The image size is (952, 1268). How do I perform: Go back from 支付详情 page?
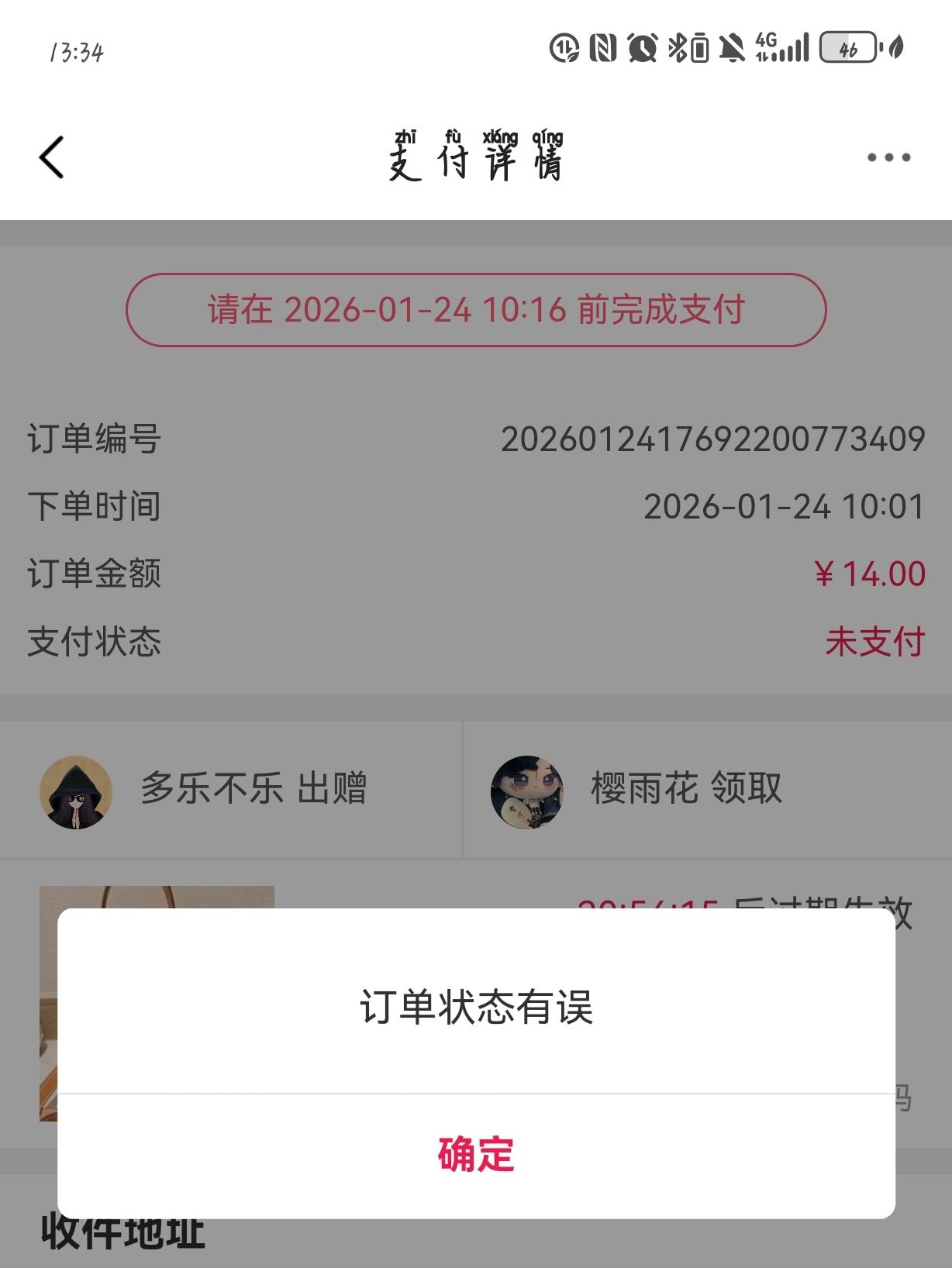tap(51, 158)
